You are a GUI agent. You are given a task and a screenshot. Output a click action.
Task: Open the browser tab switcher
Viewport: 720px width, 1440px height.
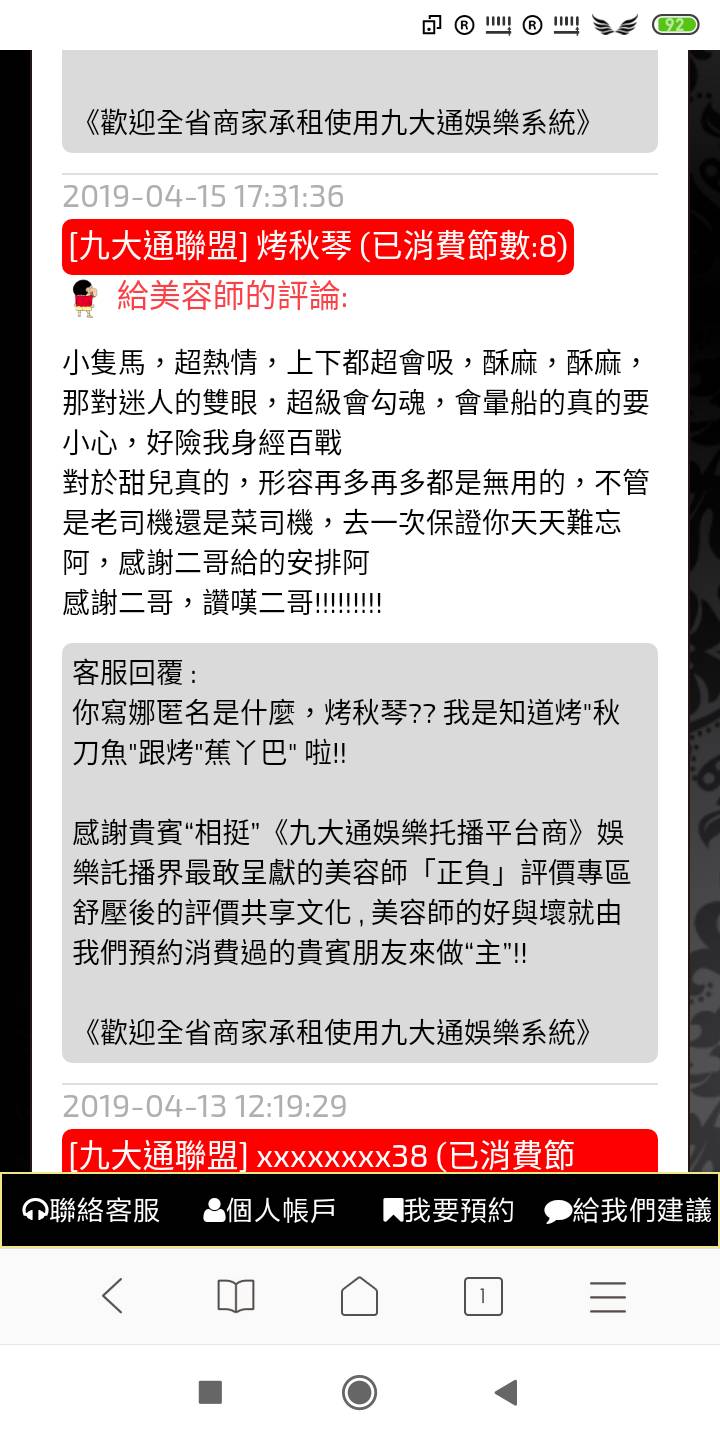[483, 1297]
